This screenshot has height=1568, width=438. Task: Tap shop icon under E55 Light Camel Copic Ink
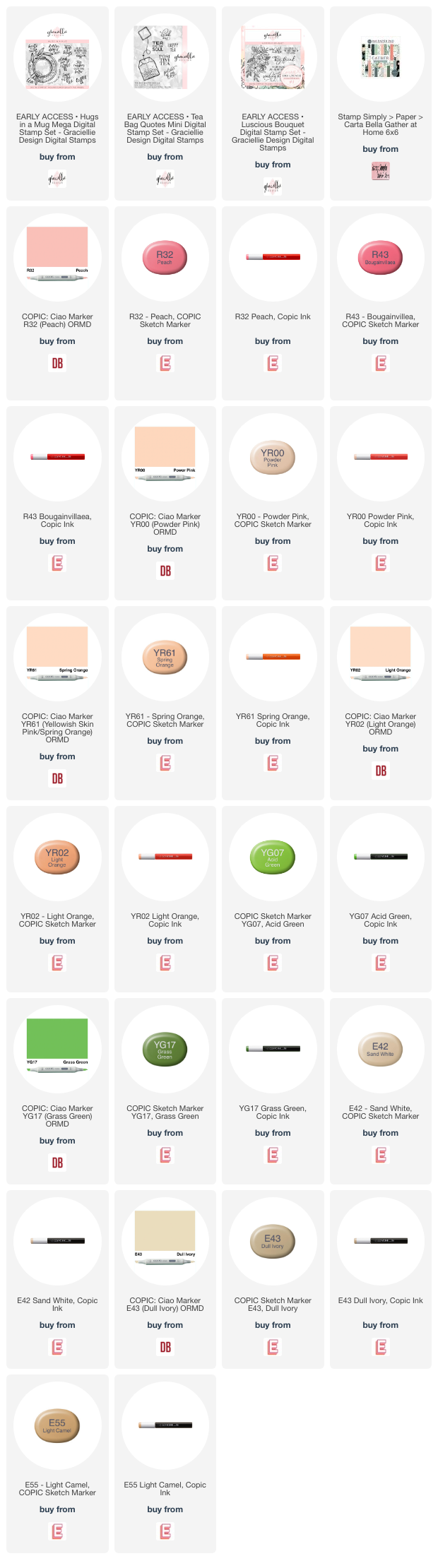coord(165,1531)
